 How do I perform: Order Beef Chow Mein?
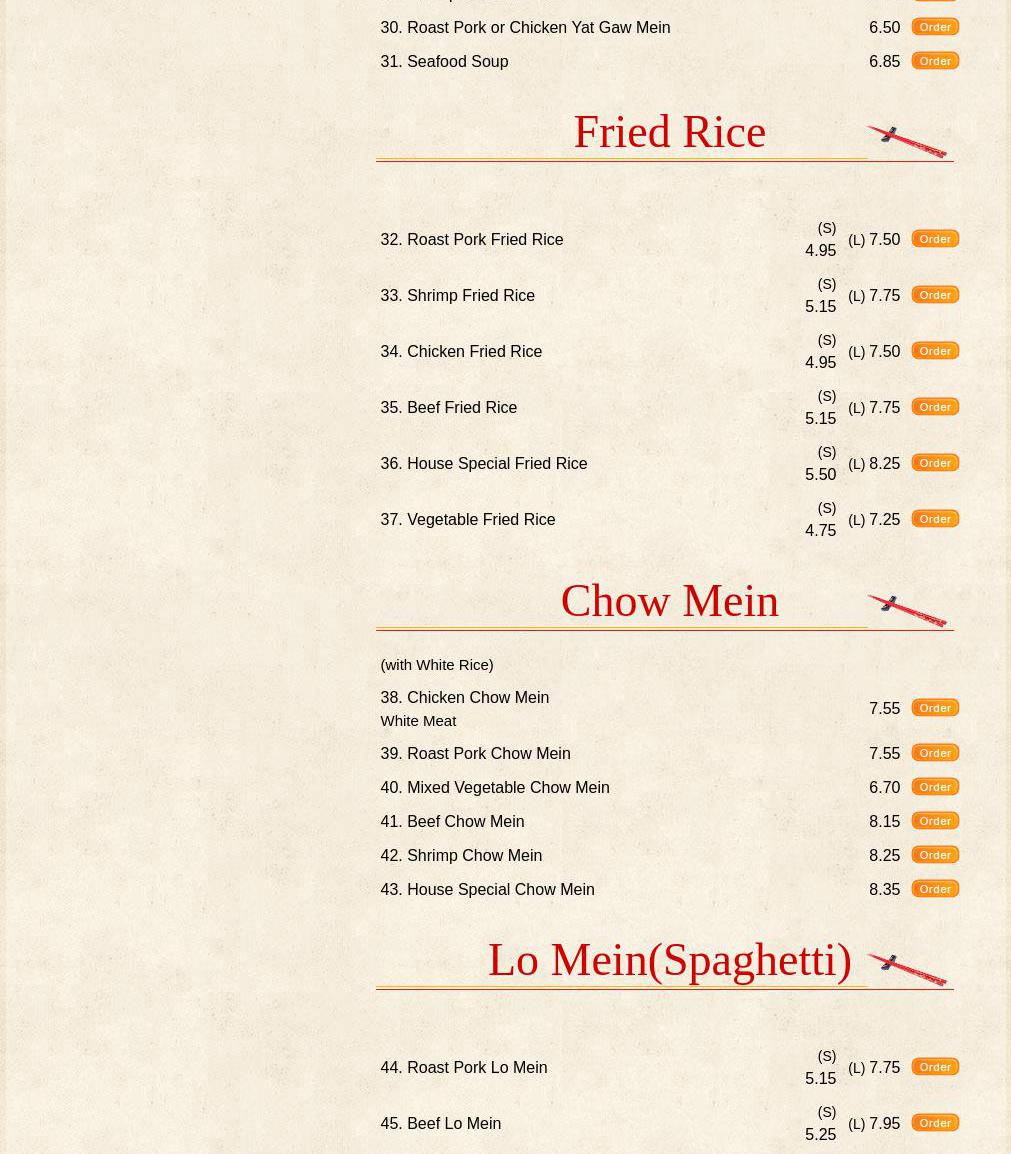(934, 821)
